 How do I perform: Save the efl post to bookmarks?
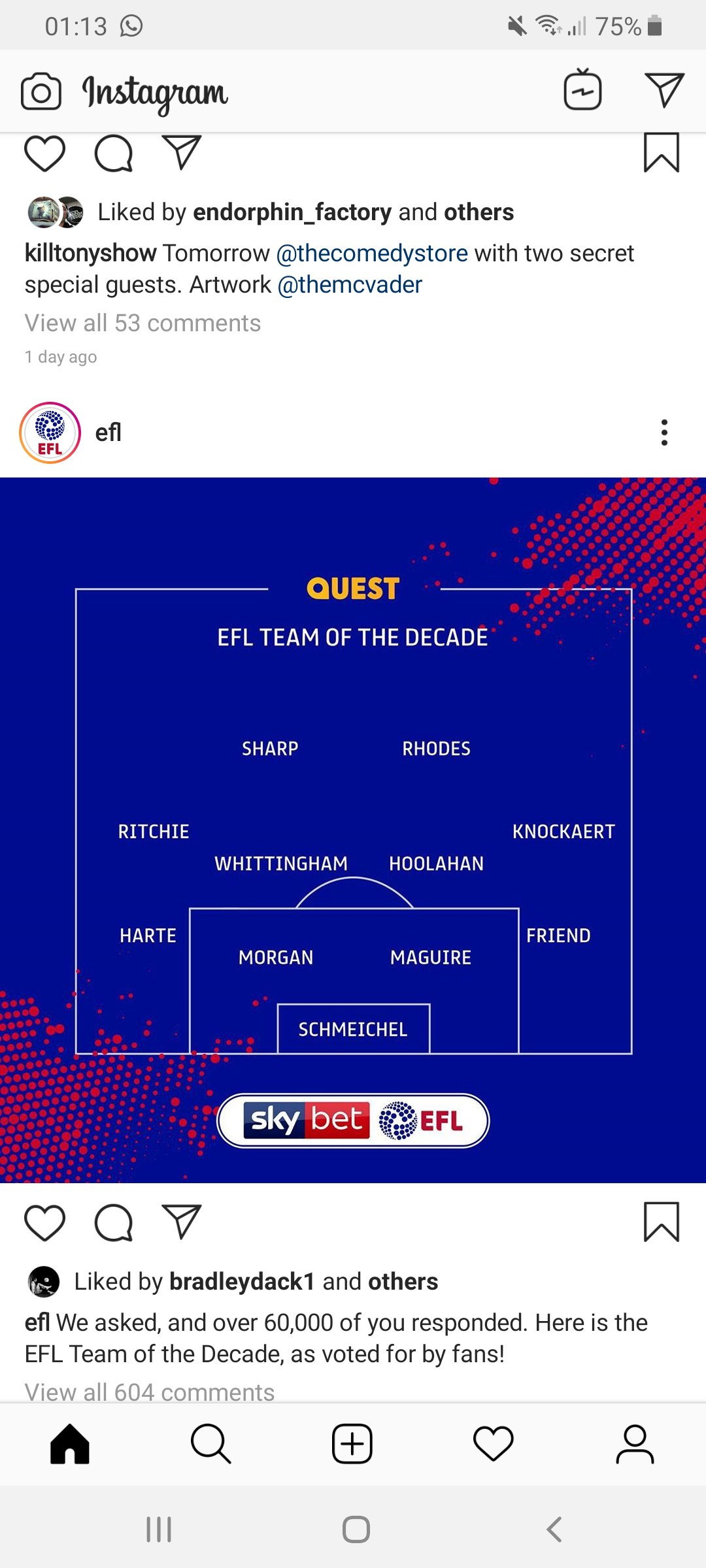click(x=662, y=1222)
